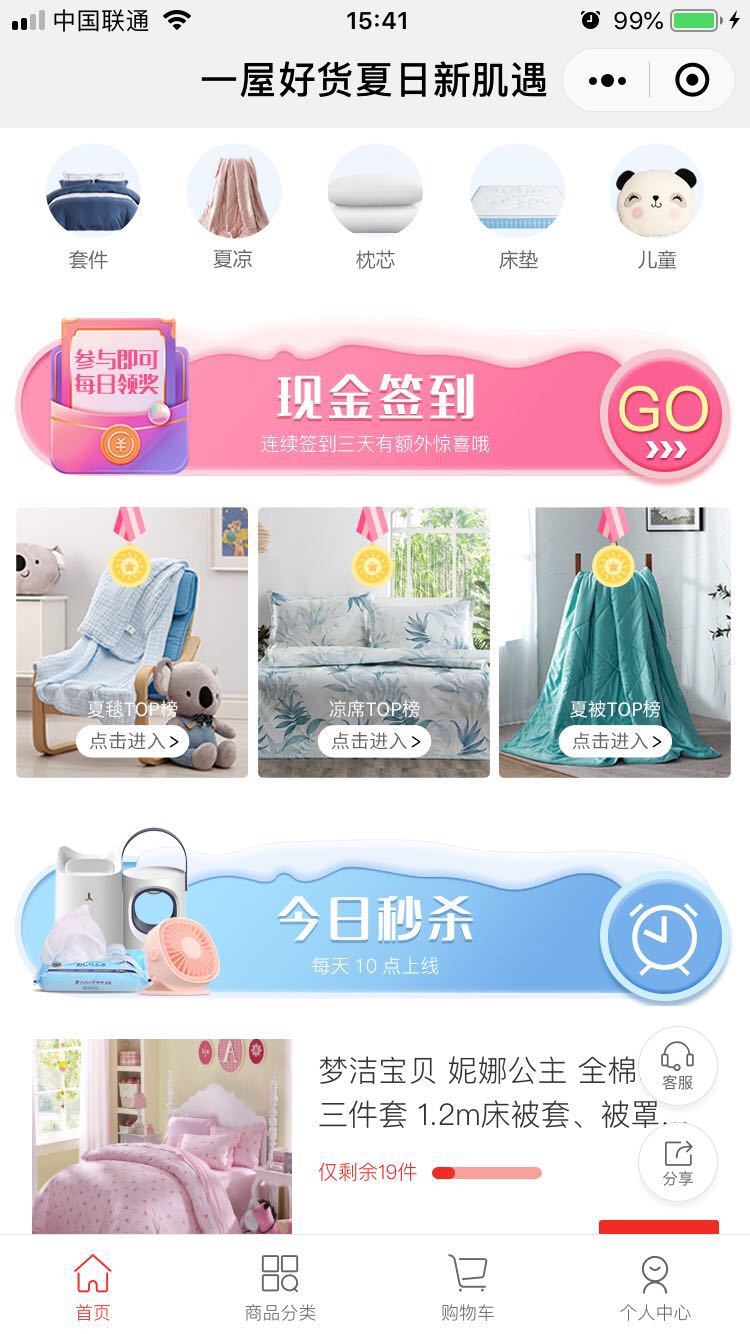Enter the 凉席TOP榜 ranking
This screenshot has width=750, height=1334.
(x=374, y=741)
